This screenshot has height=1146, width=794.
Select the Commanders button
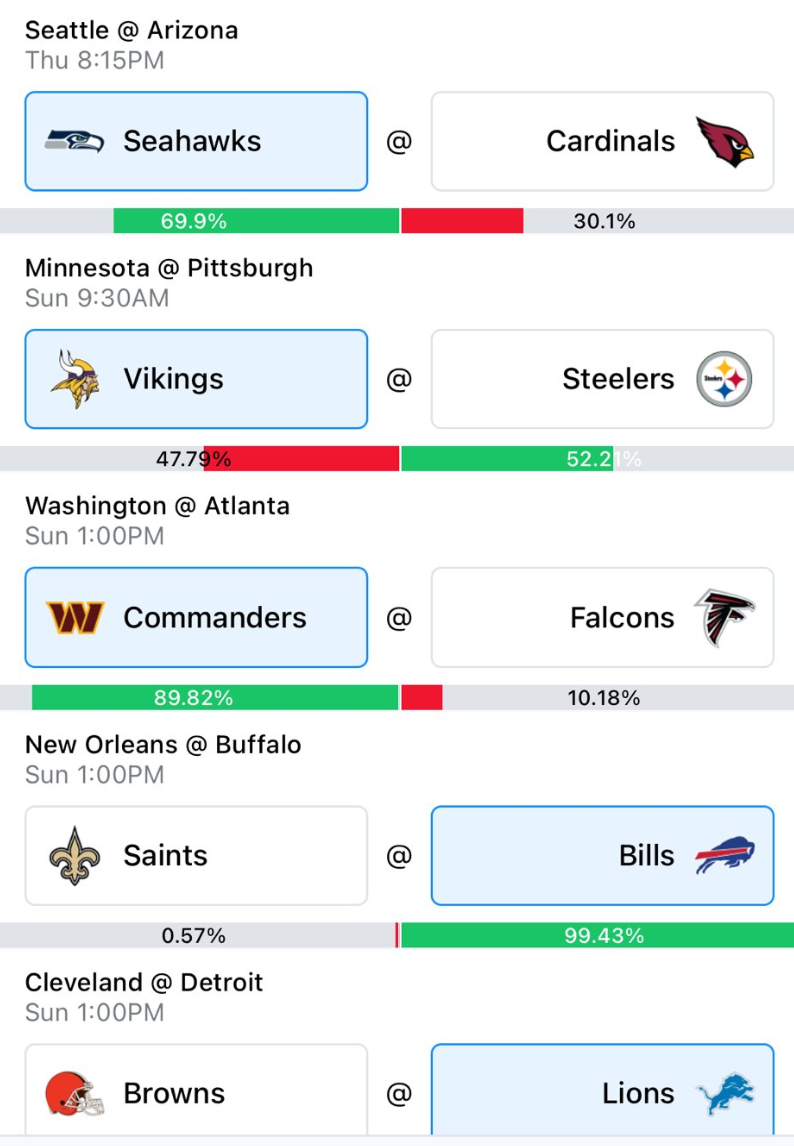196,618
